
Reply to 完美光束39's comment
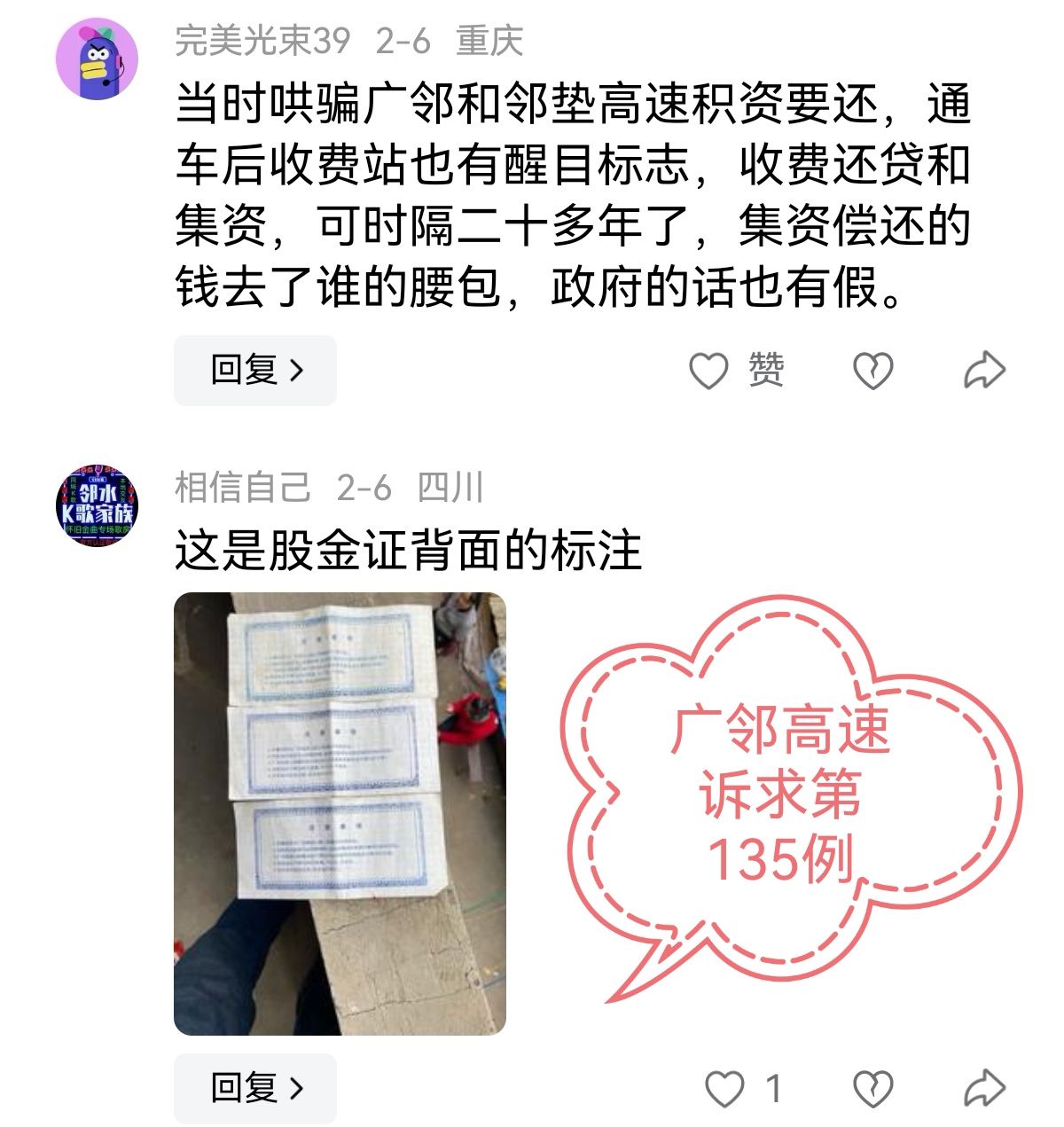(254, 370)
